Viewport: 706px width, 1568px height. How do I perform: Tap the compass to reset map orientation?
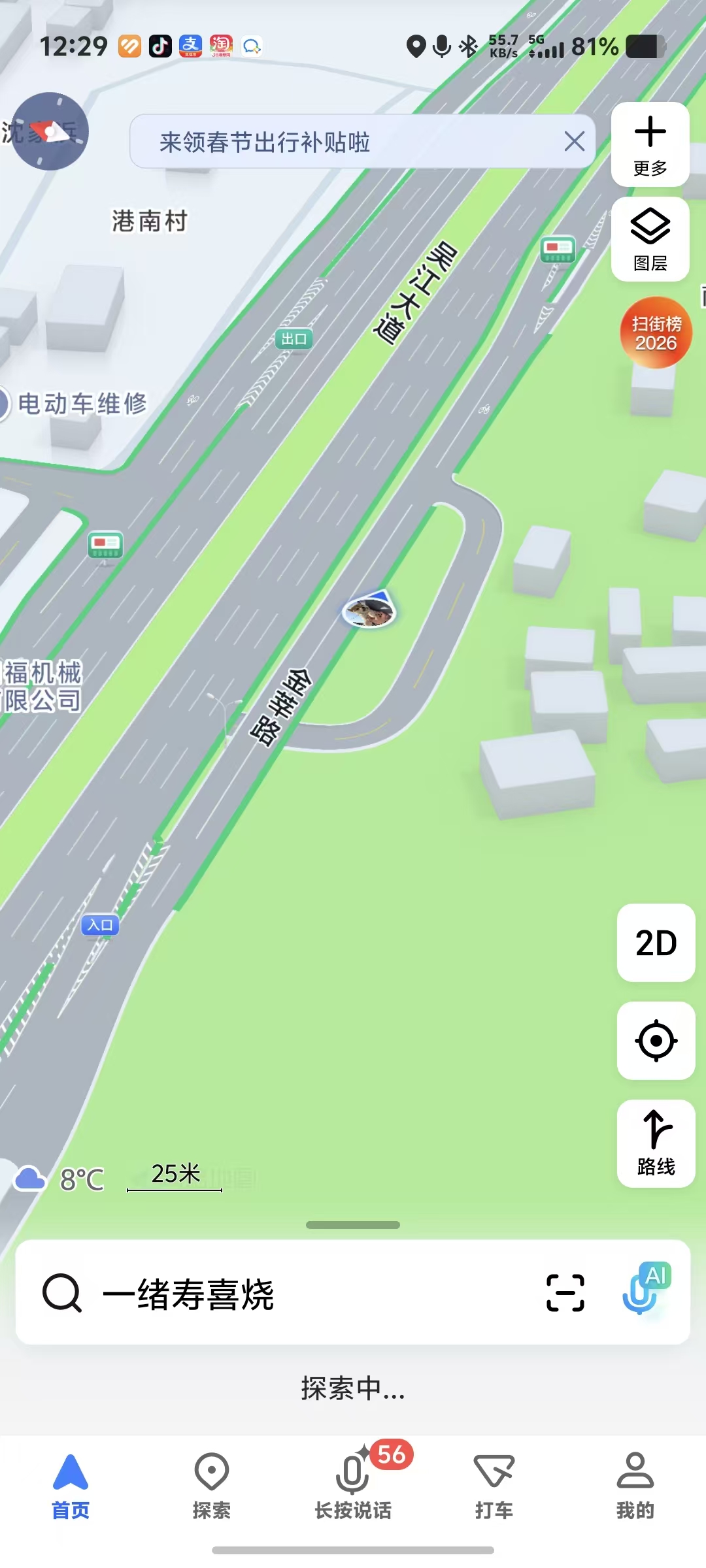50,131
